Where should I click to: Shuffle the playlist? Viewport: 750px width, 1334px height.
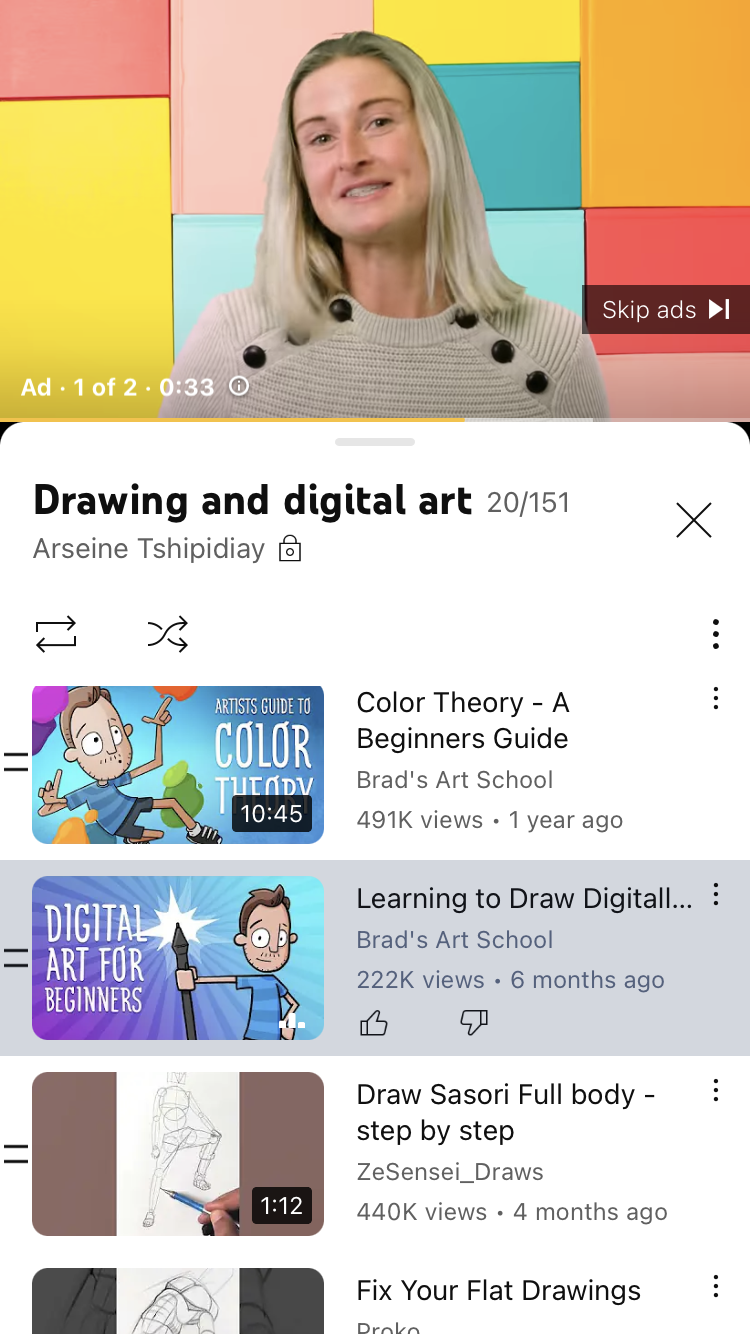[167, 634]
